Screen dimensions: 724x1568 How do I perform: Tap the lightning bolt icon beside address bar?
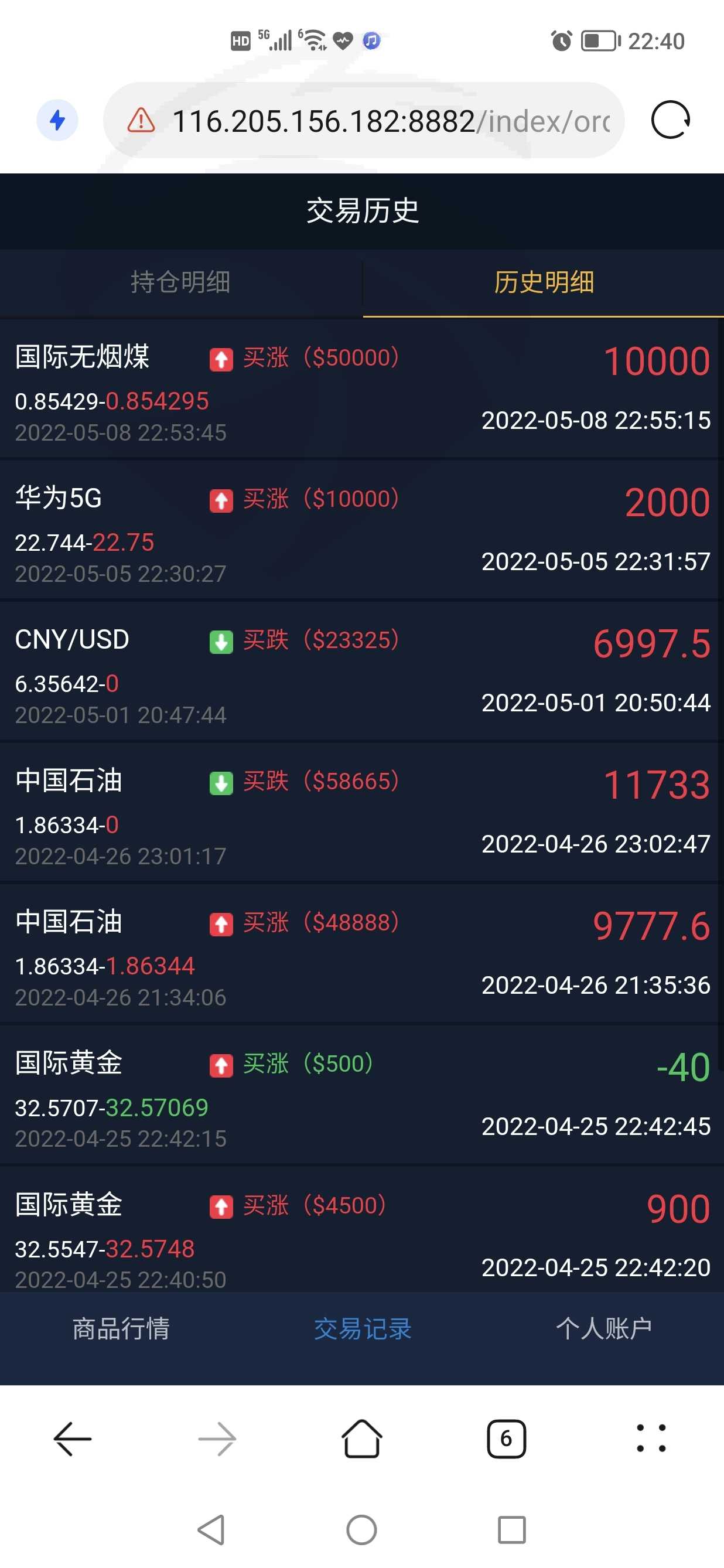[57, 120]
